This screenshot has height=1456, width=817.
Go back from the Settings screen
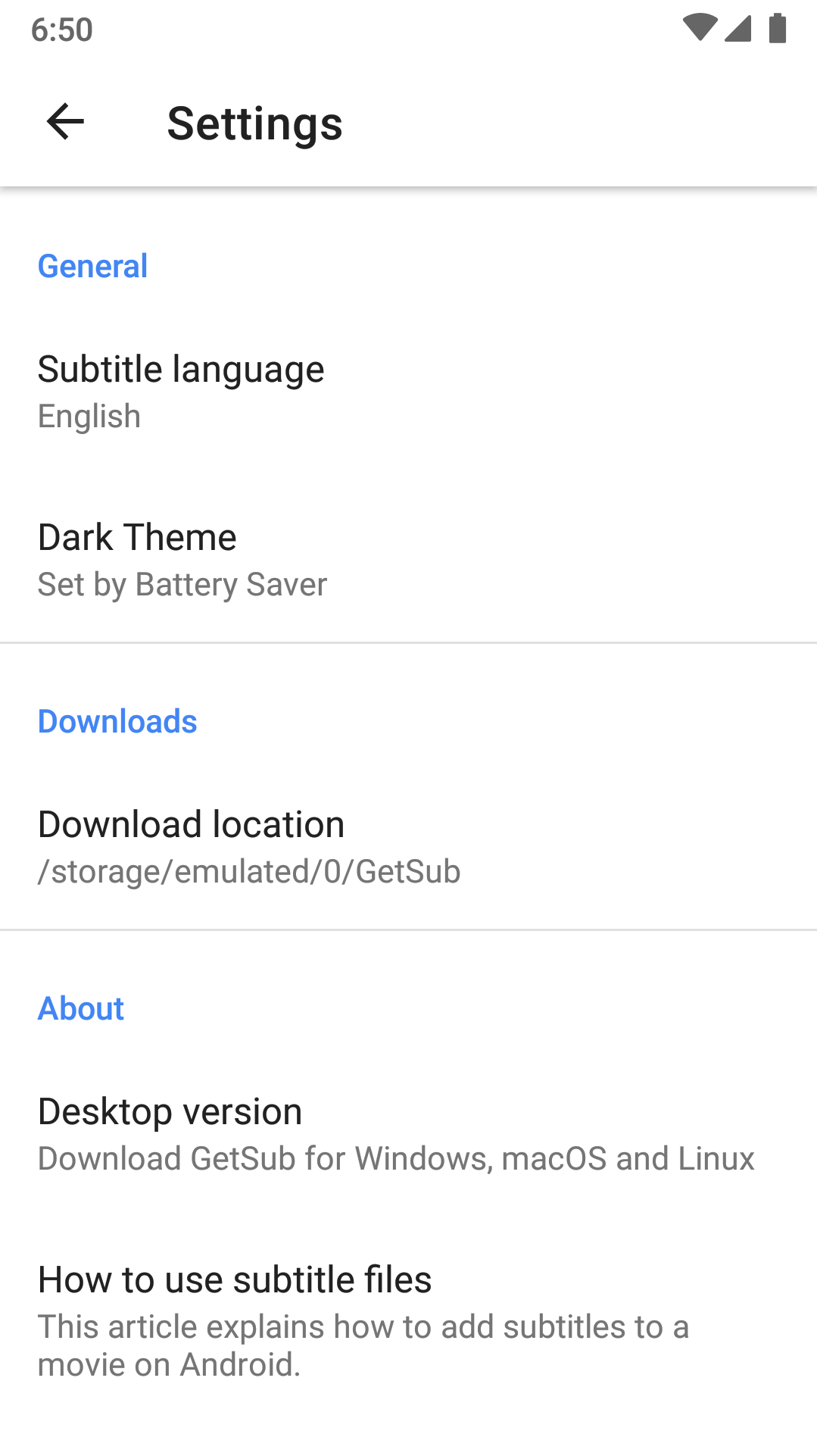[x=65, y=122]
